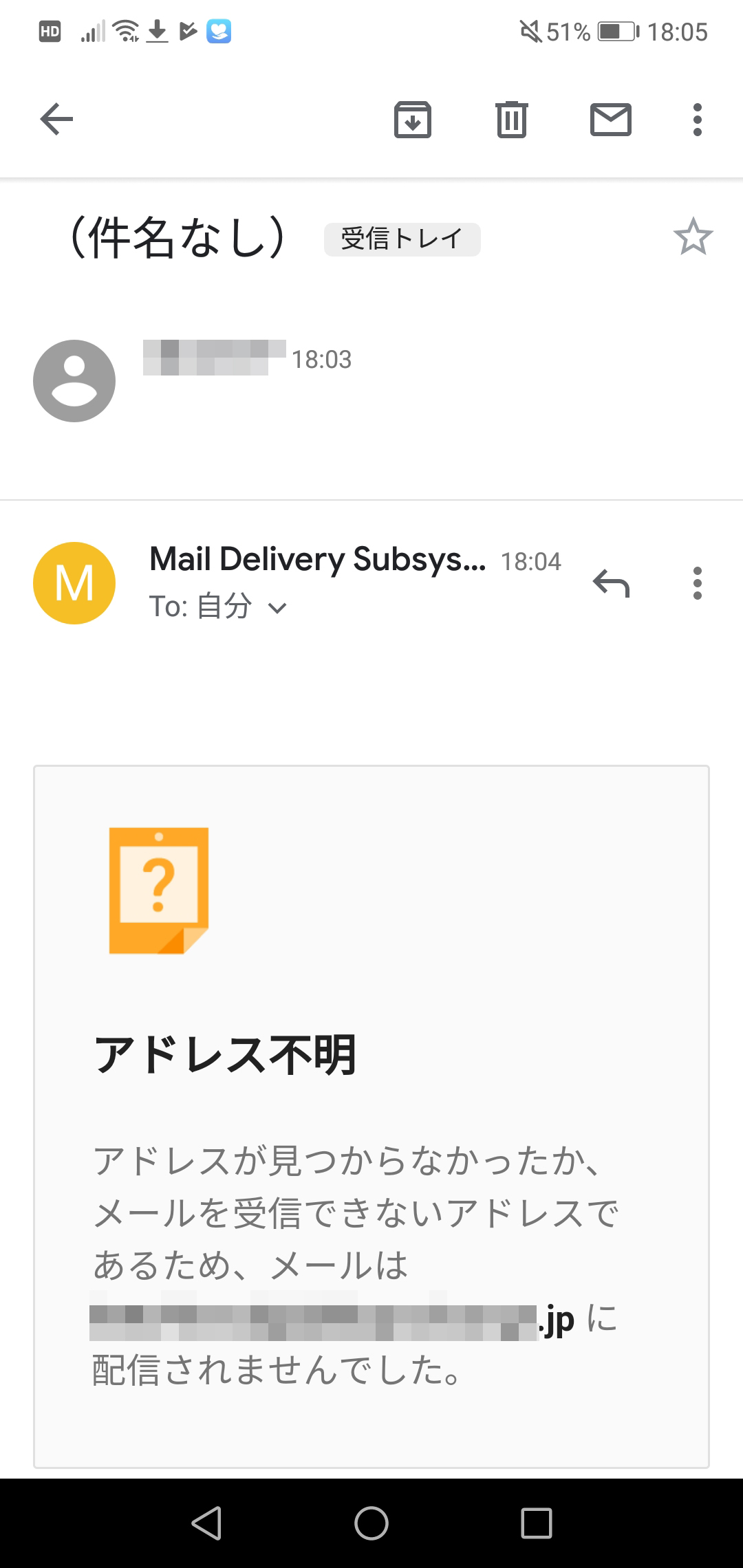Expand the 'To: 自分' recipient details
743x1568 pixels.
point(217,607)
